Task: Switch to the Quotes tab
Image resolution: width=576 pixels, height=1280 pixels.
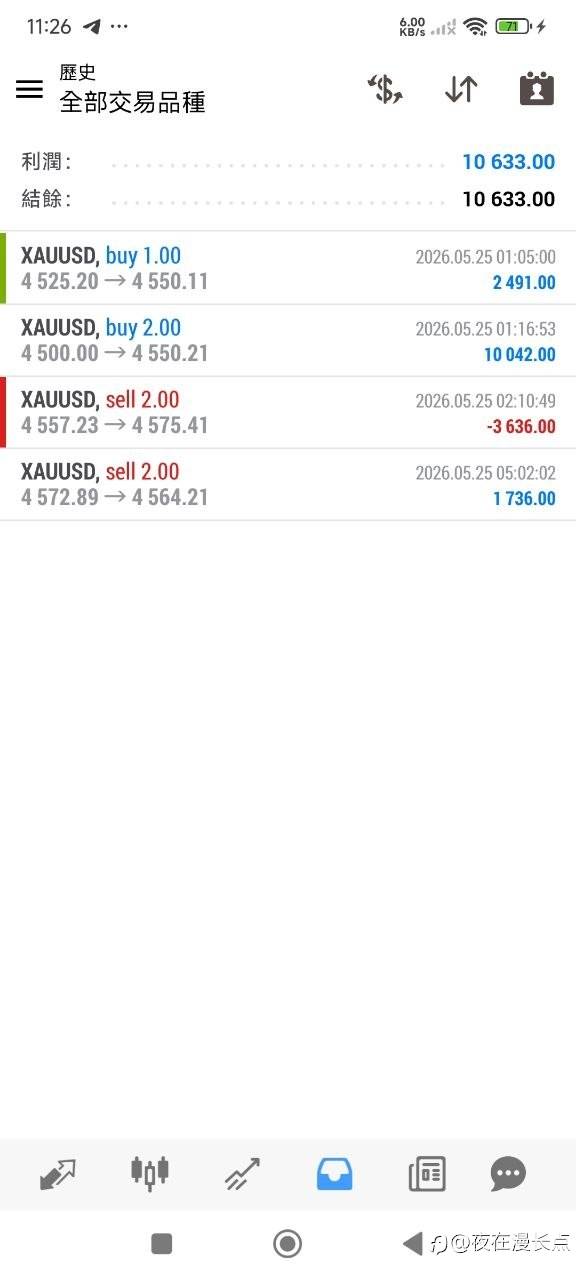Action: click(x=58, y=1173)
